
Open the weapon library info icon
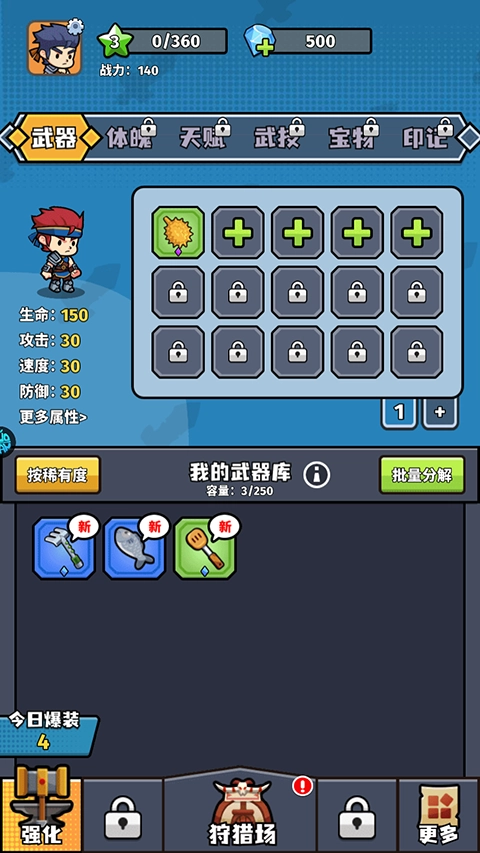tap(317, 475)
